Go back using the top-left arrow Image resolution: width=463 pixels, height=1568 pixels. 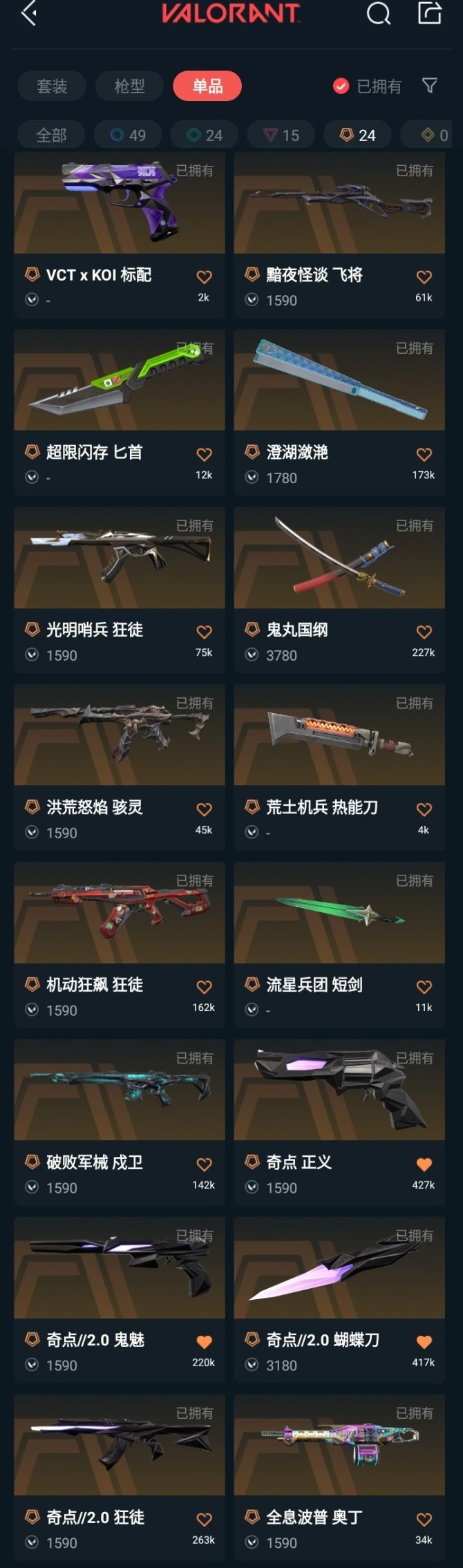(29, 13)
